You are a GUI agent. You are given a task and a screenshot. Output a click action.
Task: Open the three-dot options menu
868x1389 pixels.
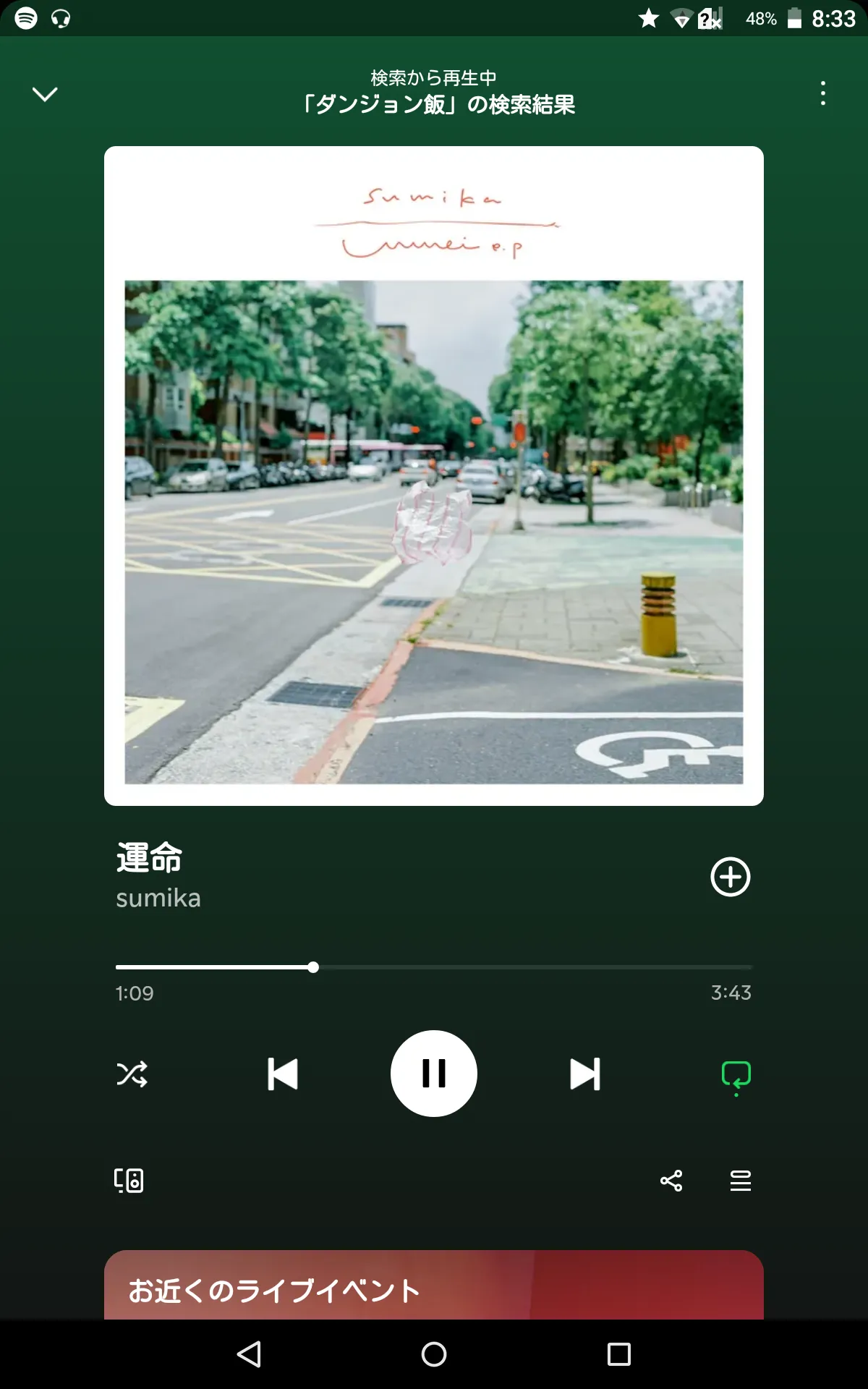pos(822,93)
